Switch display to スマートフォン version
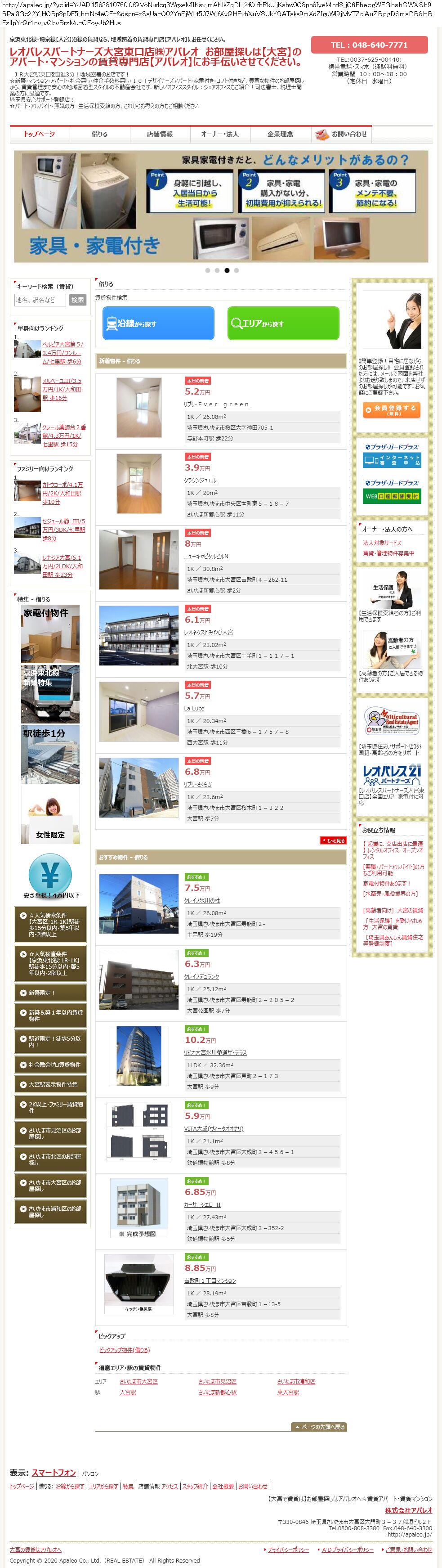 click(x=54, y=1473)
